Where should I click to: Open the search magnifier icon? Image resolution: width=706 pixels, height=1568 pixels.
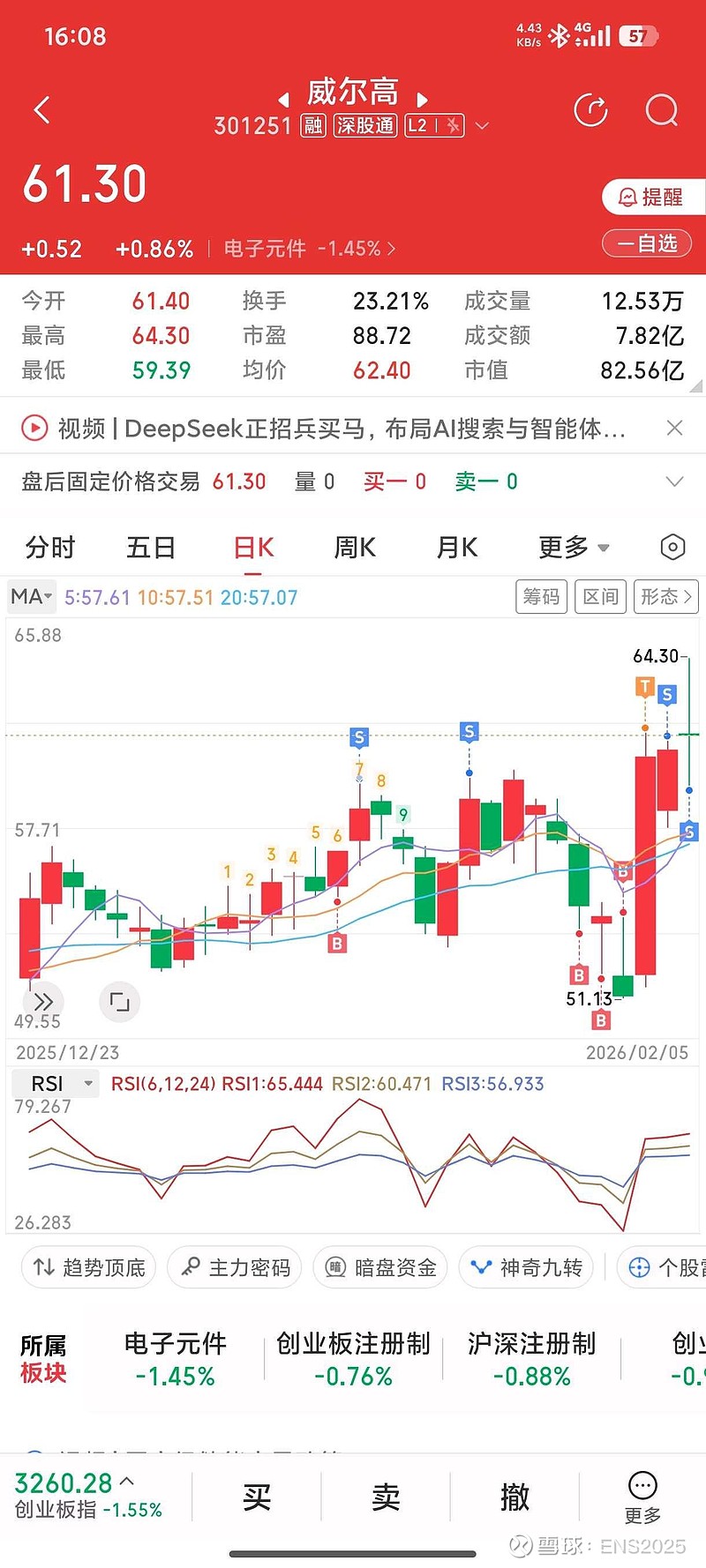tap(661, 110)
